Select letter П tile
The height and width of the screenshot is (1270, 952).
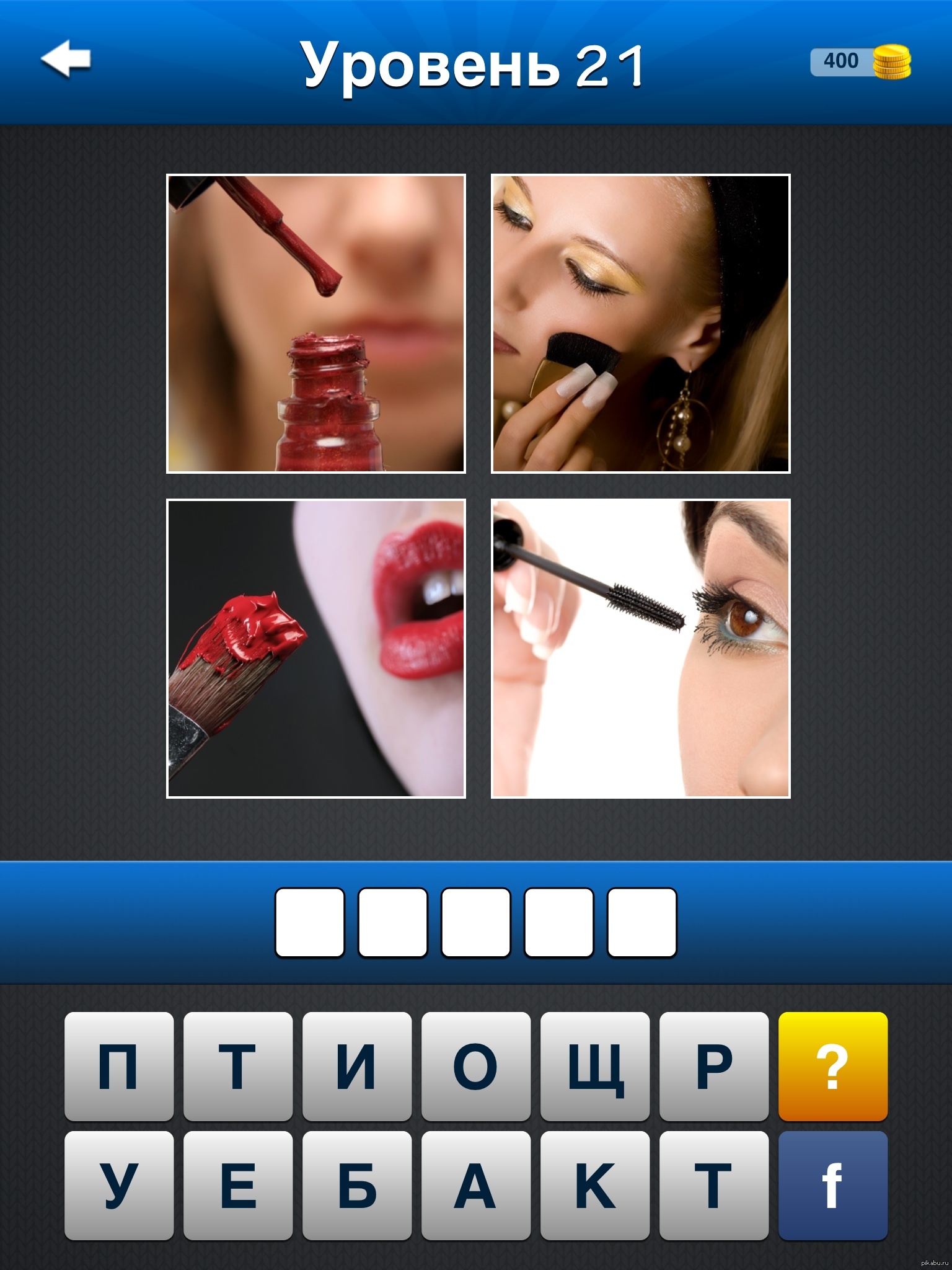tap(119, 1066)
